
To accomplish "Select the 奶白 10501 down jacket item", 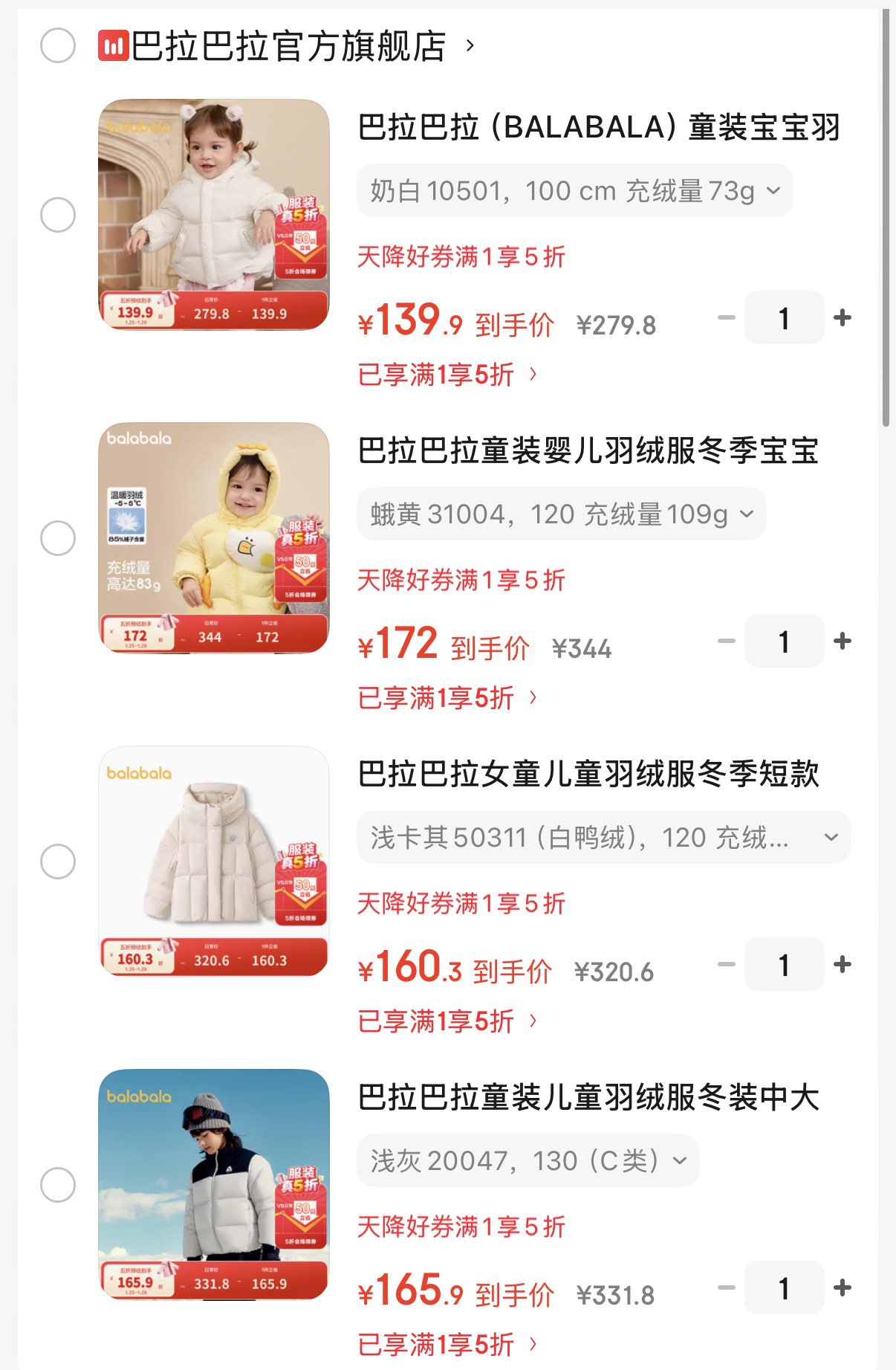I will coord(58,215).
